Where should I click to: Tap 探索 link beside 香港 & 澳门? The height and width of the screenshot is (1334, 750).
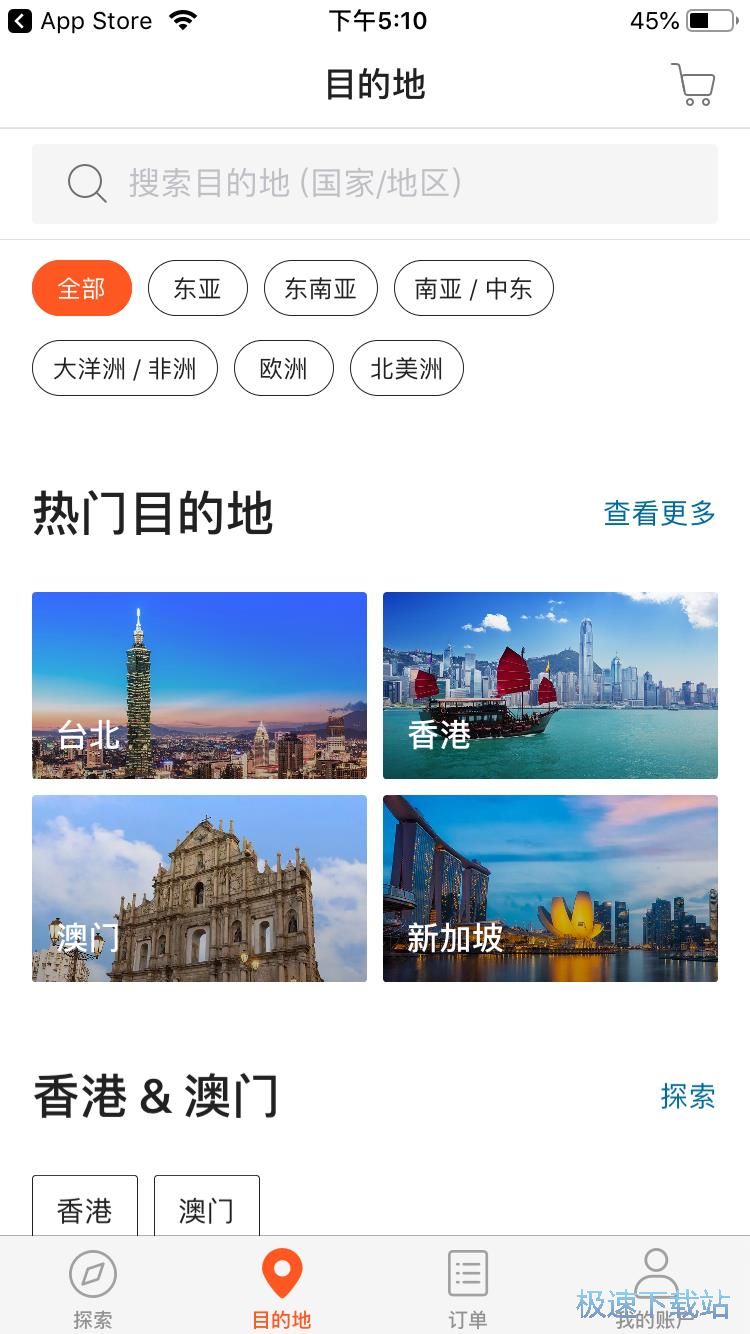[688, 1096]
